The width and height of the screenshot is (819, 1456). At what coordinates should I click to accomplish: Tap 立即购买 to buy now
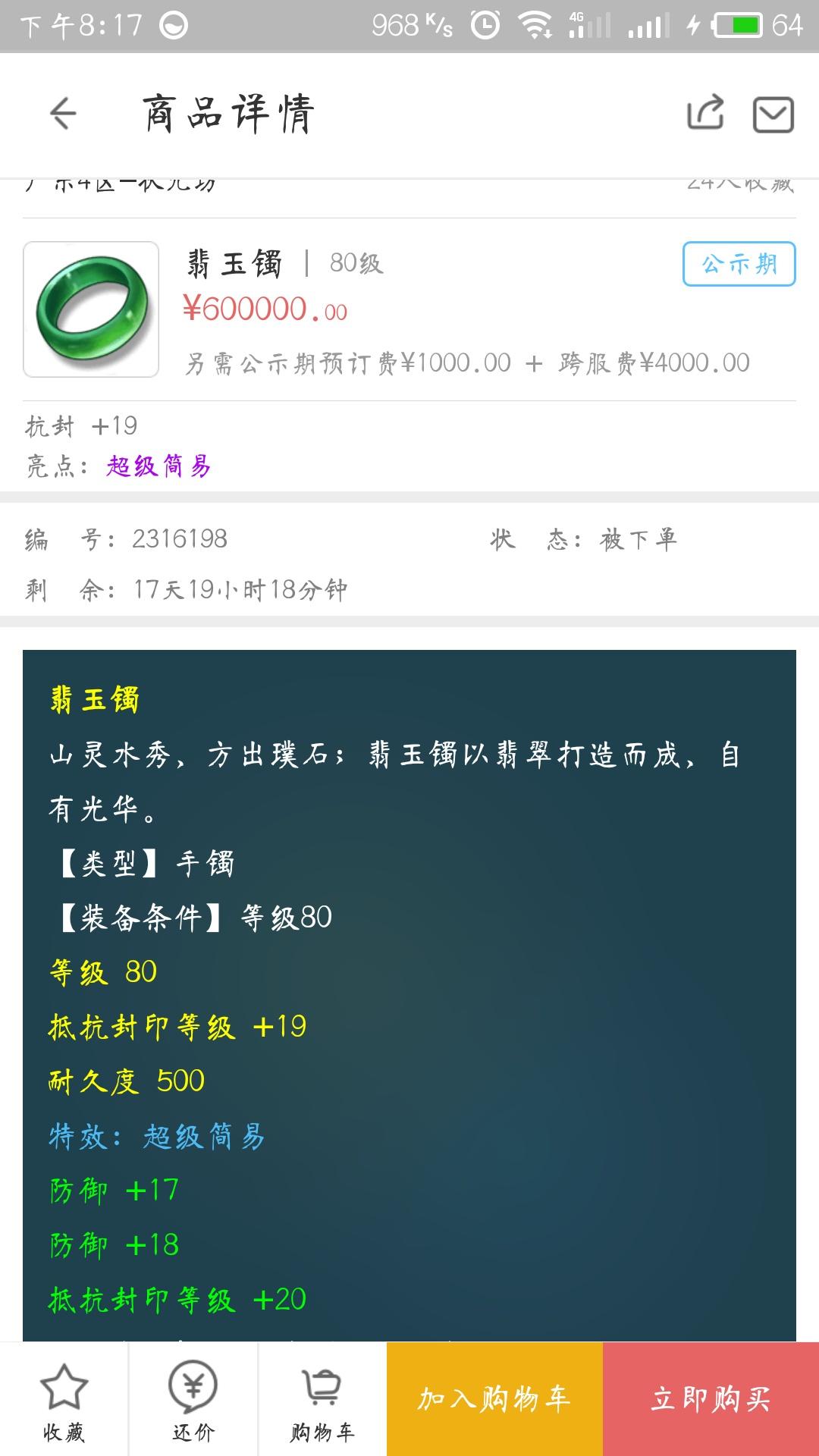click(711, 1399)
